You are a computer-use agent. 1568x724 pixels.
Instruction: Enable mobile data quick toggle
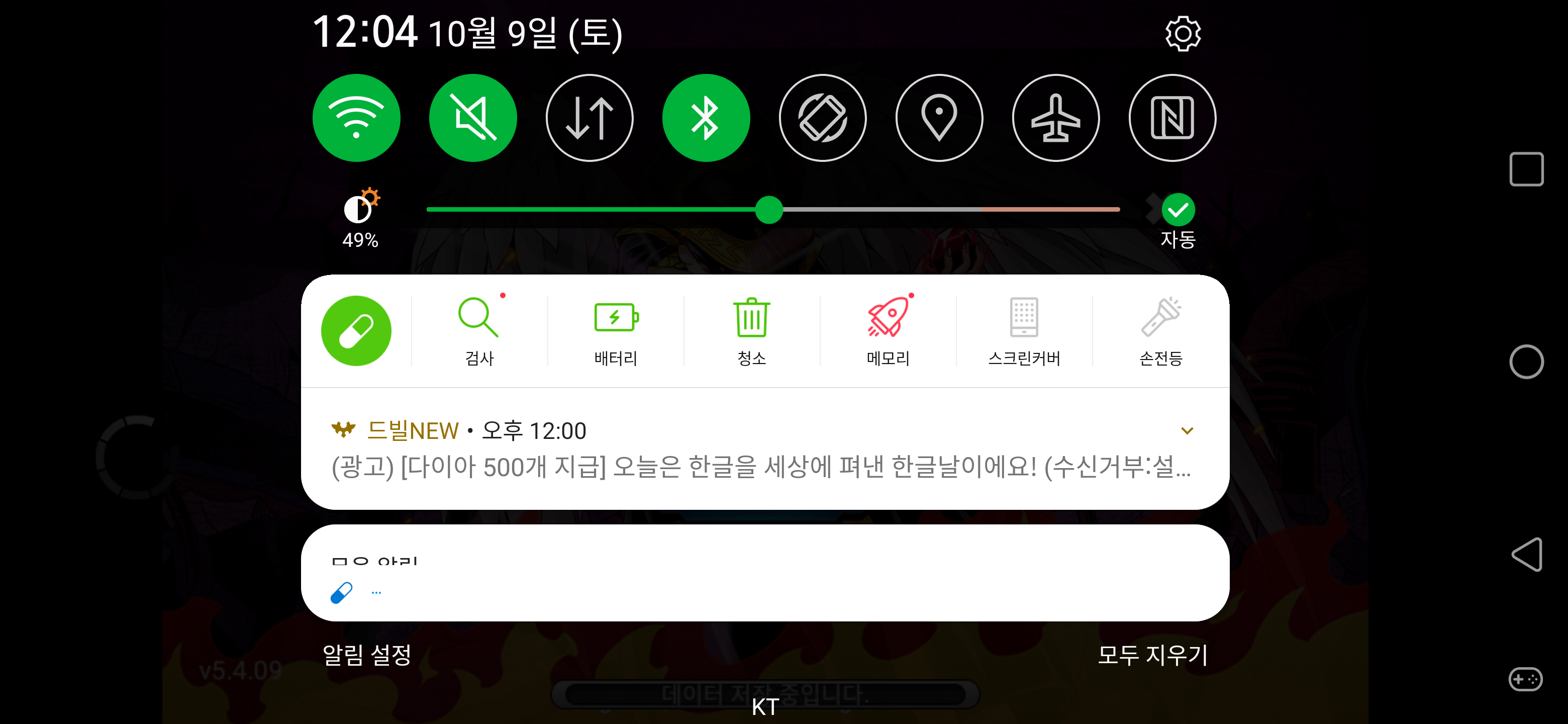[589, 118]
